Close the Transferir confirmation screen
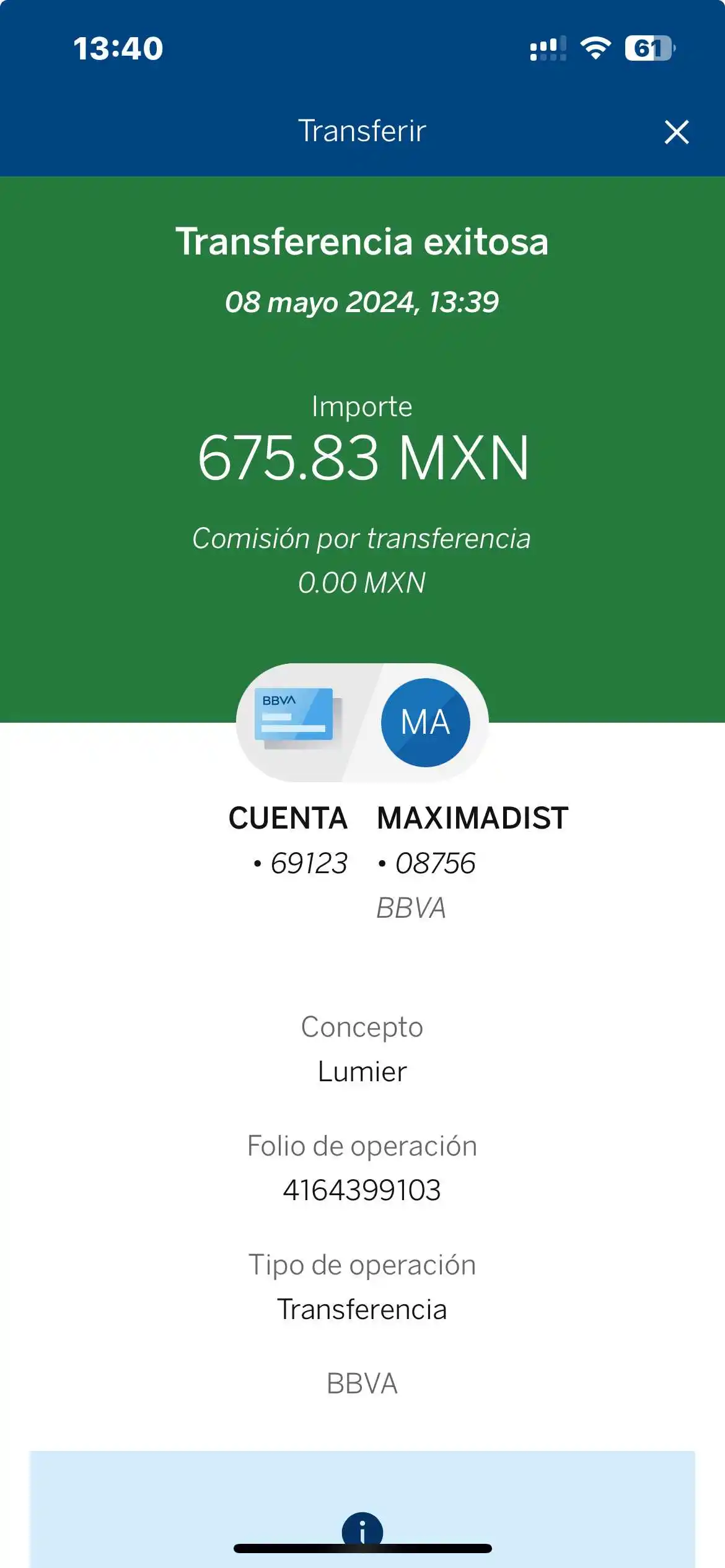The height and width of the screenshot is (1568, 725). (676, 132)
